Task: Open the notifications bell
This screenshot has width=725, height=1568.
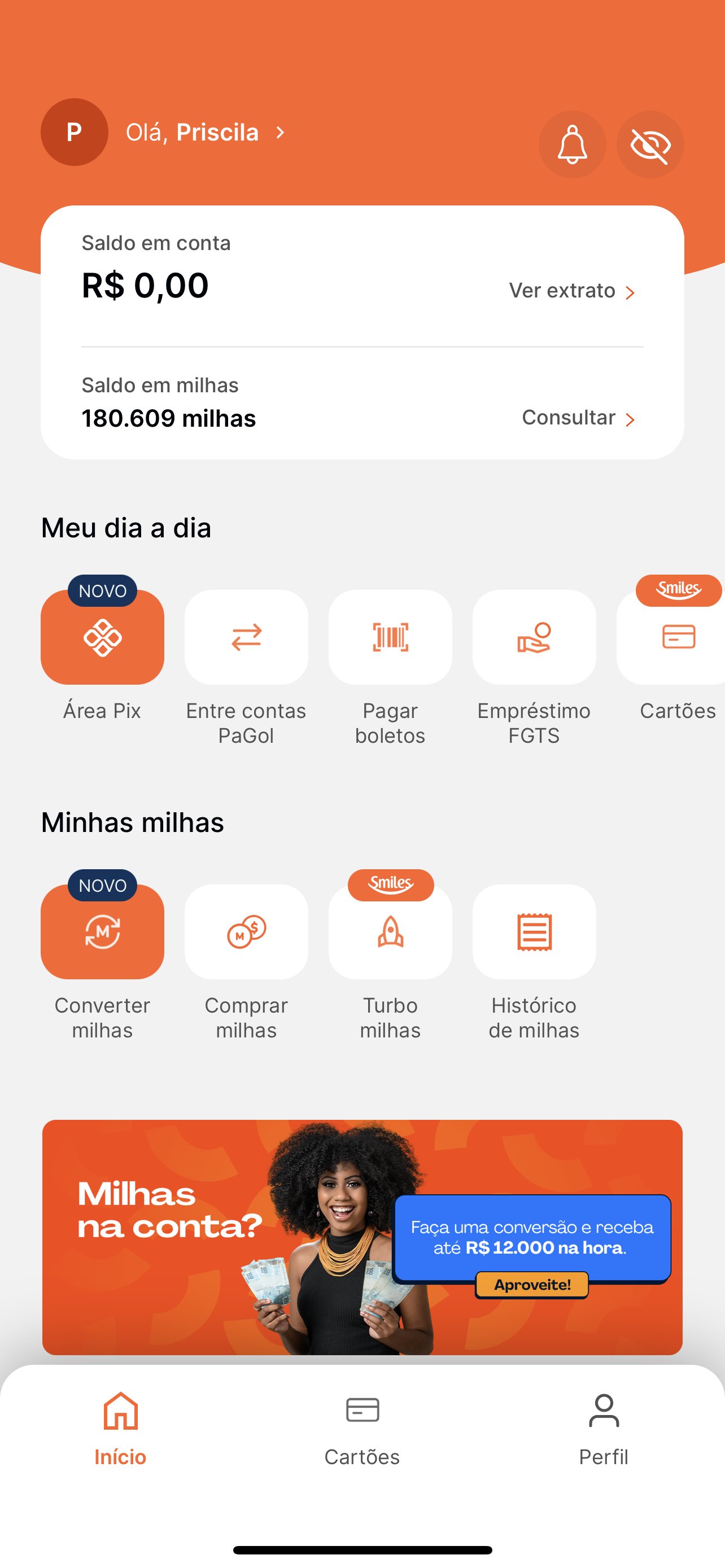Action: [x=572, y=145]
